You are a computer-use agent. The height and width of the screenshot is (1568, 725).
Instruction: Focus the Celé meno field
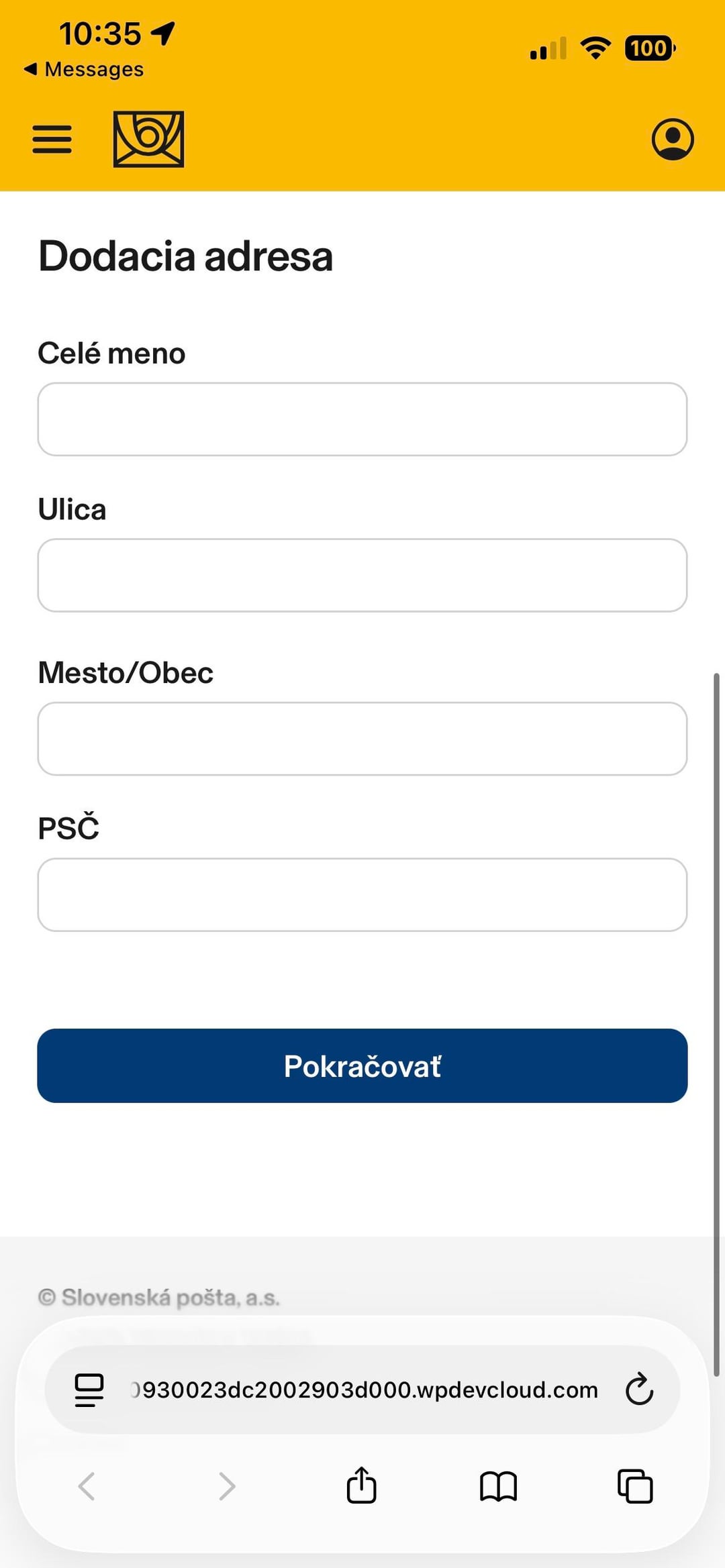362,419
